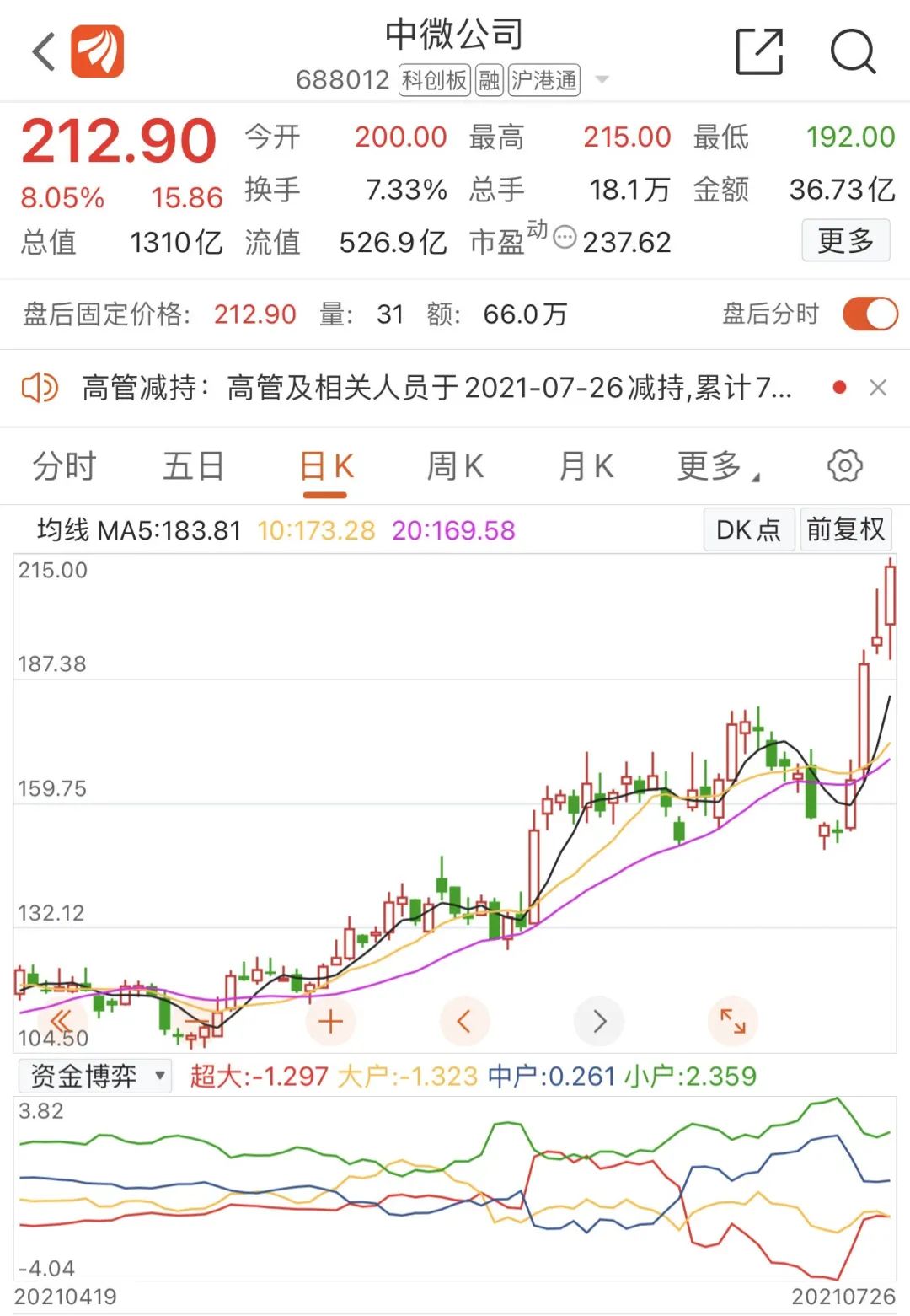Toggle the 盘后分时 switch off
This screenshot has width=910, height=1316.
tap(870, 314)
